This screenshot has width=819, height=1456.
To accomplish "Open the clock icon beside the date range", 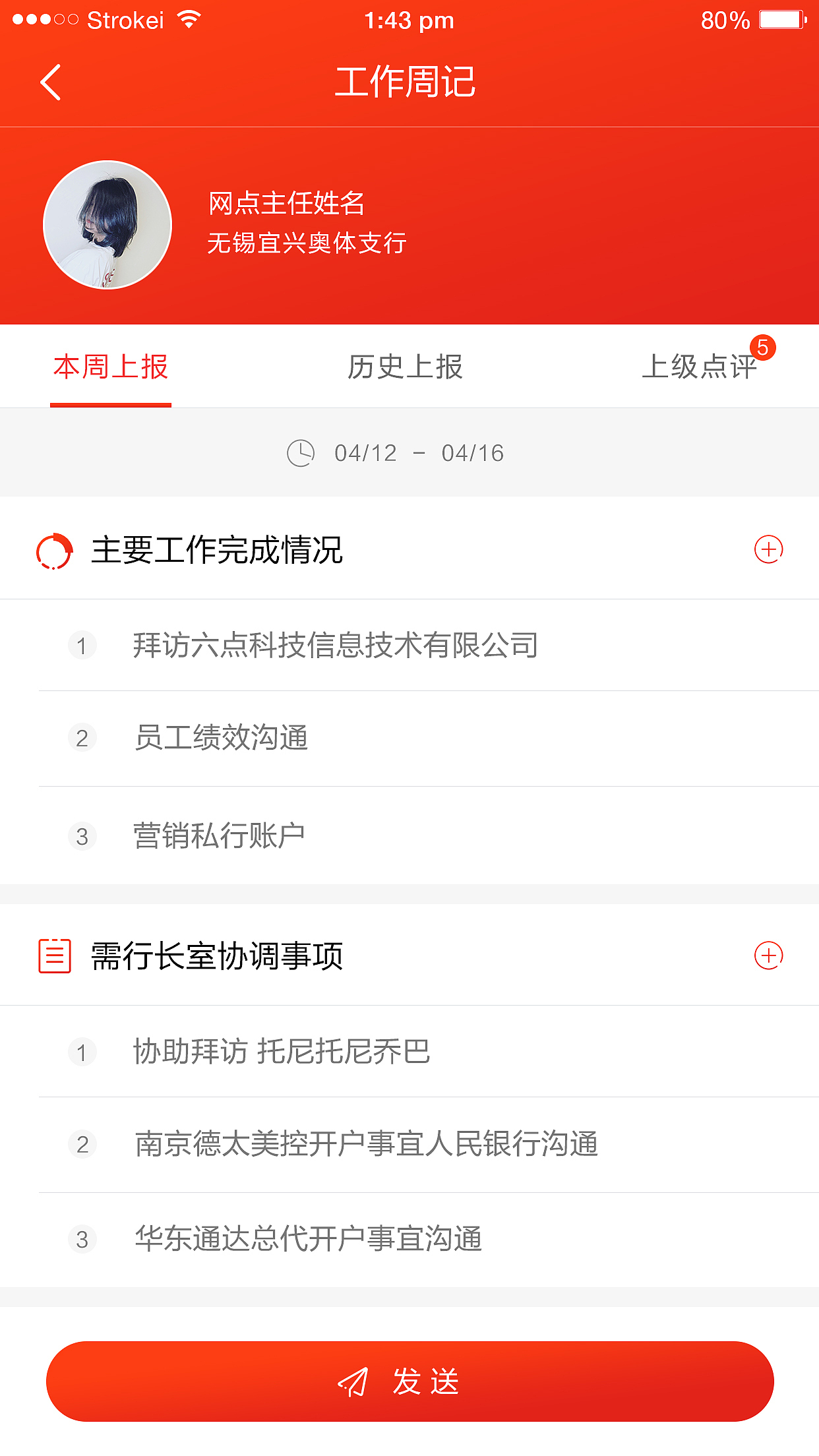I will [302, 452].
